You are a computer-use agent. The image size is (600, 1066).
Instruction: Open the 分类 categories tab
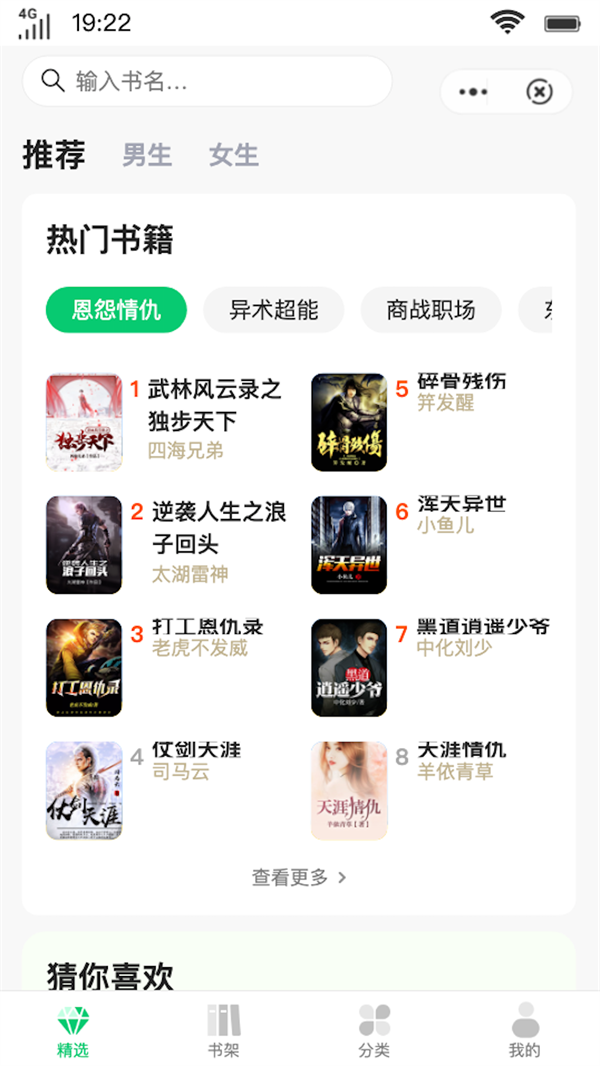tap(374, 1030)
